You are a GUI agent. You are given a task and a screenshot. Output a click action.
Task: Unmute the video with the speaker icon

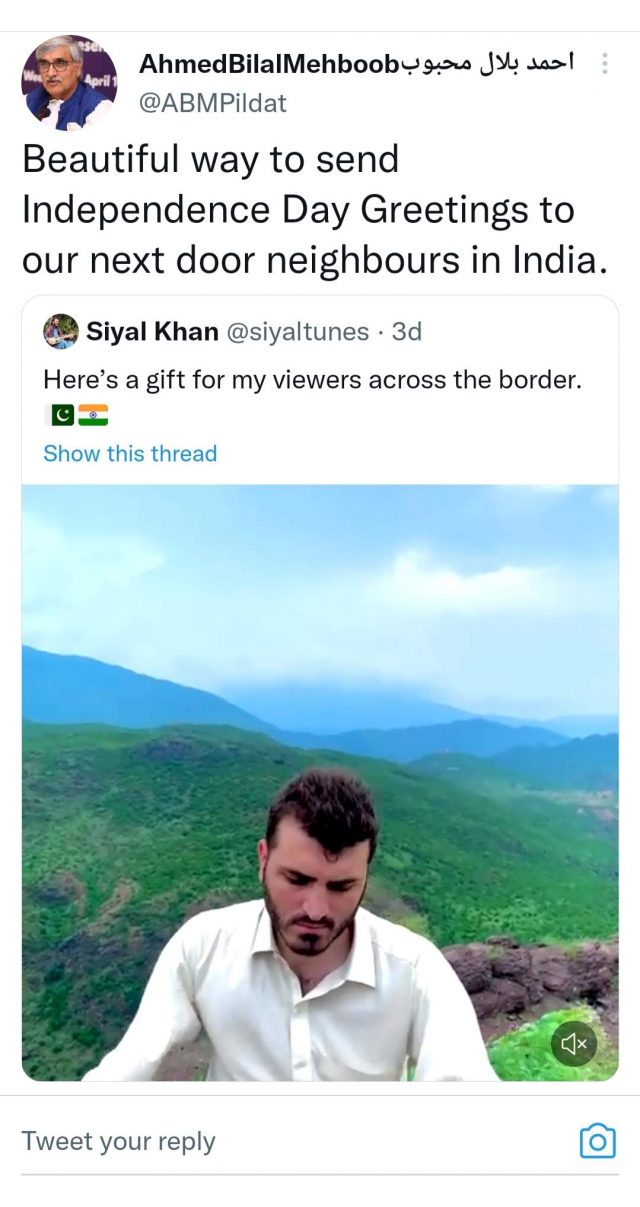[573, 1045]
